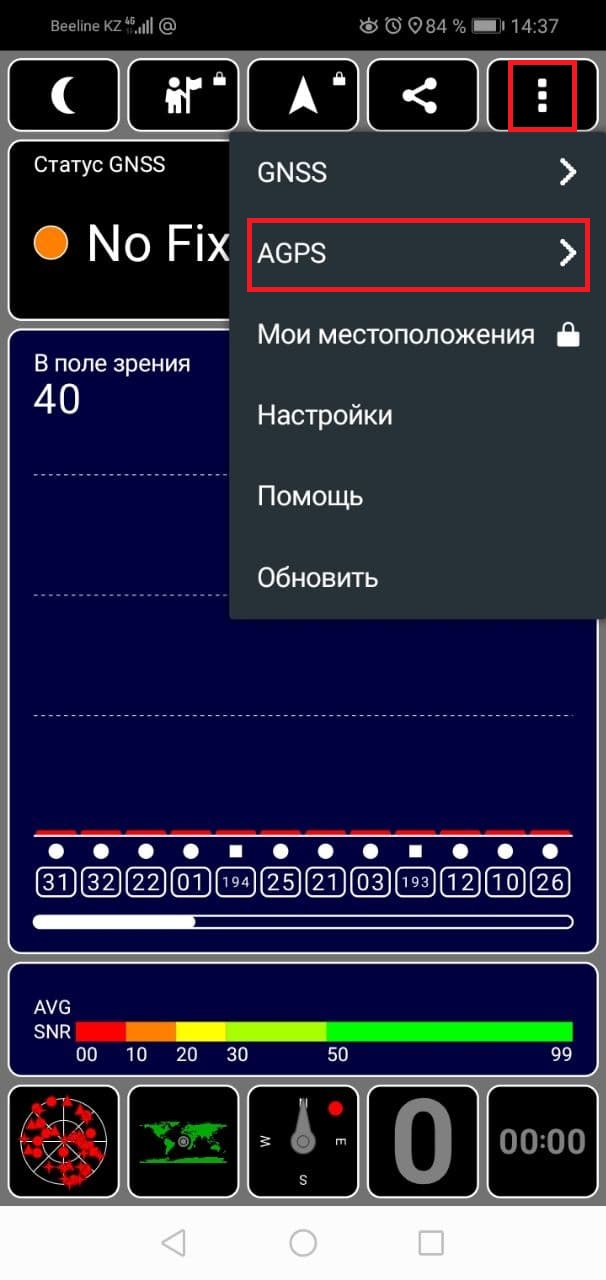Open the satellite sky view radar
Screen dimensions: 606x1280
pyautogui.click(x=63, y=1140)
